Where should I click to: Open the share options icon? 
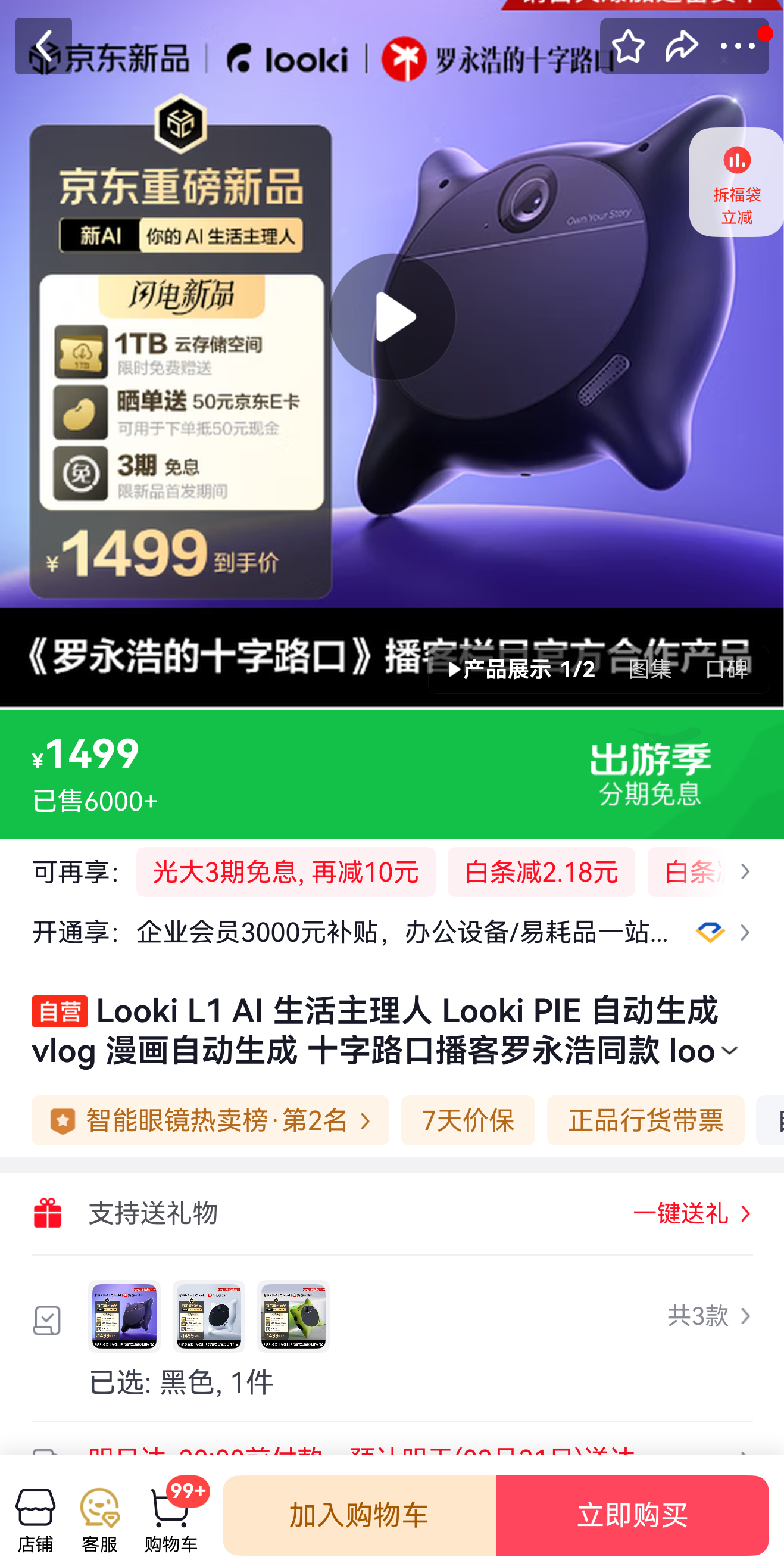coord(682,45)
